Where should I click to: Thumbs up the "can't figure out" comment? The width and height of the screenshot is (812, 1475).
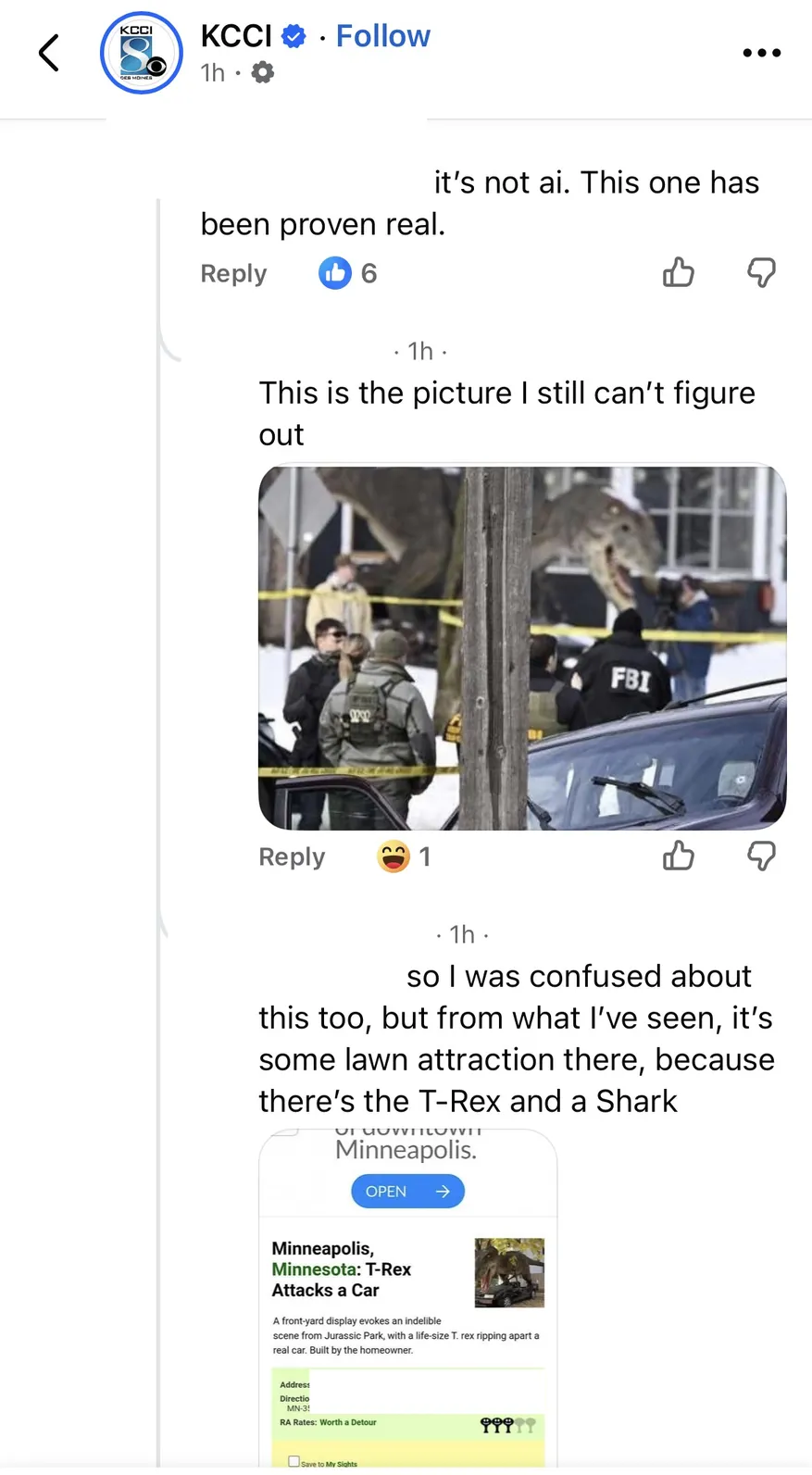click(x=678, y=856)
